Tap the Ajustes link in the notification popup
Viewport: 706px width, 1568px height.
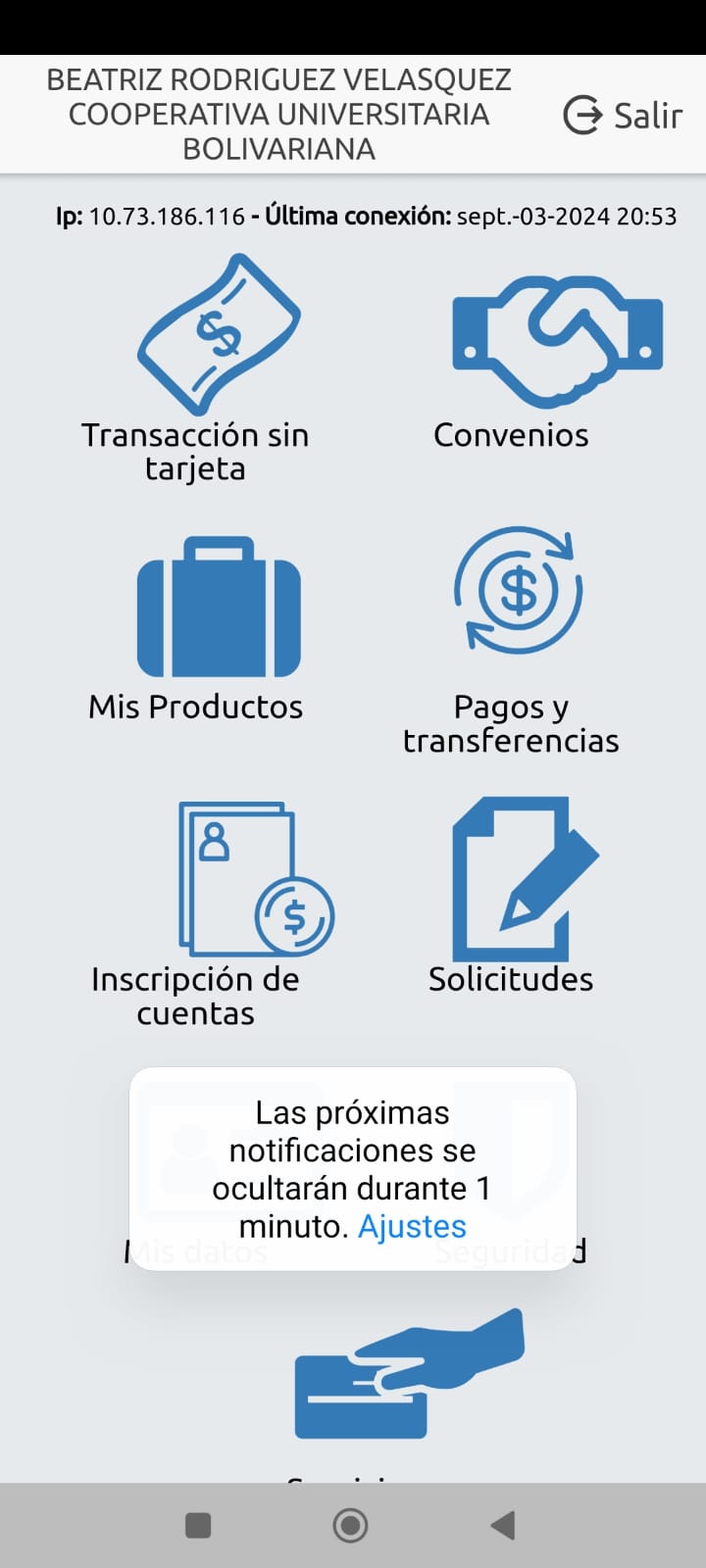point(412,1227)
